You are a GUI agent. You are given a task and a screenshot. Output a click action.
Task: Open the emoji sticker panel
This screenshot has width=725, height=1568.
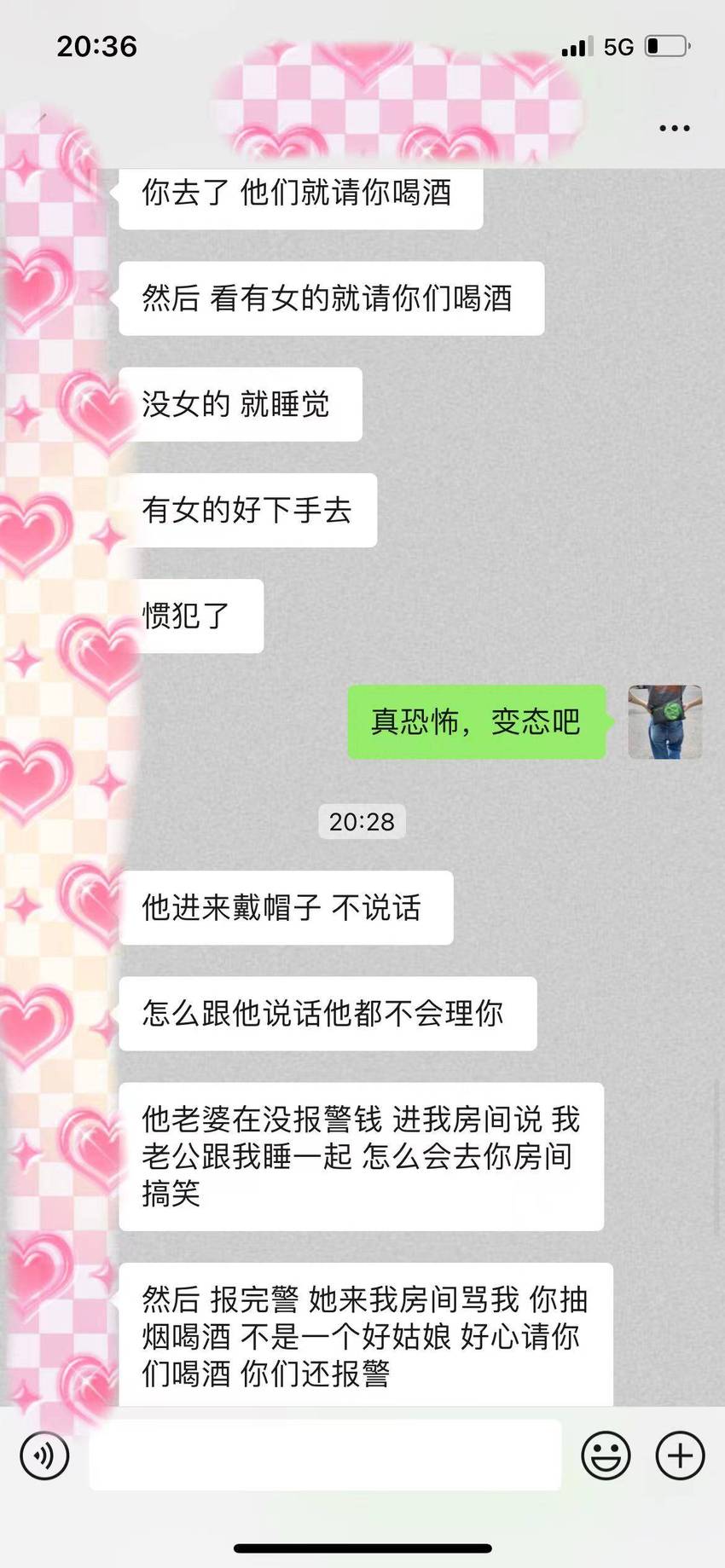606,1455
